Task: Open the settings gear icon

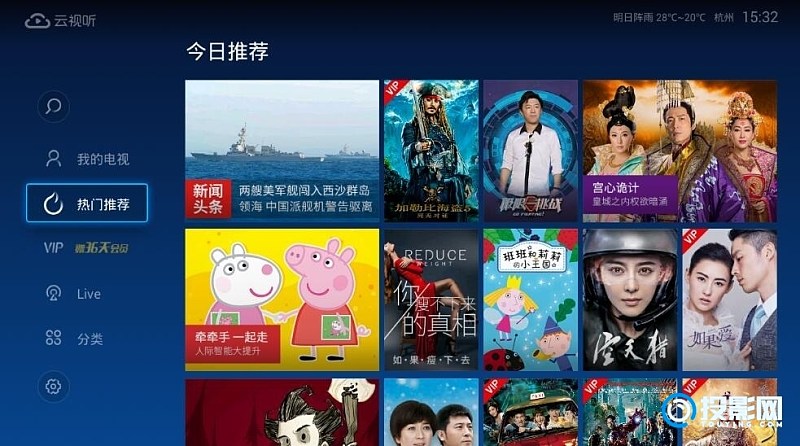Action: pyautogui.click(x=53, y=386)
